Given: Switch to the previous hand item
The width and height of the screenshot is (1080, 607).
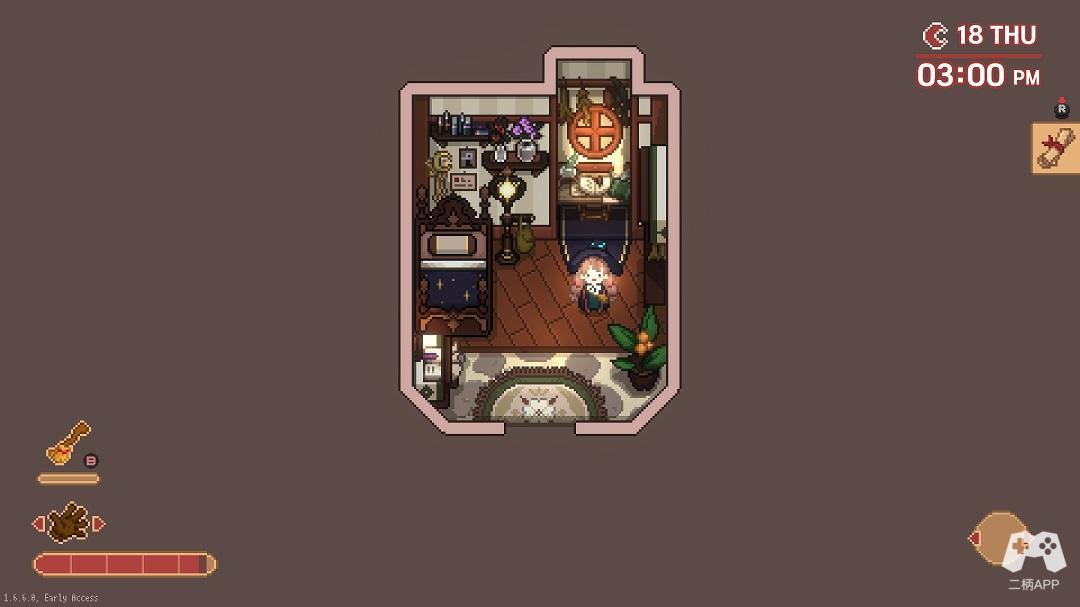Looking at the screenshot, I should 38,523.
